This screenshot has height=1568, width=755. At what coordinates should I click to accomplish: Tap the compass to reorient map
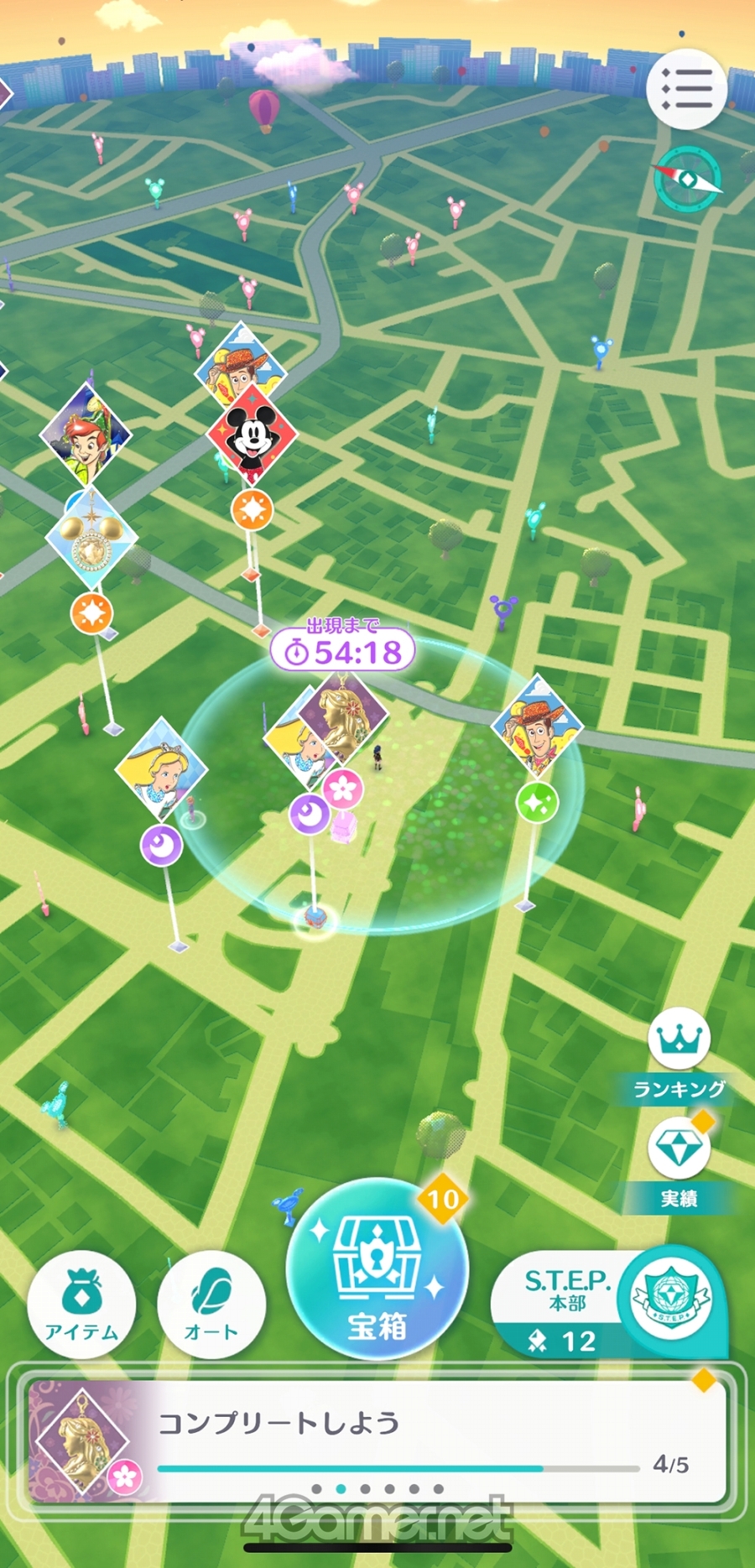click(x=688, y=179)
